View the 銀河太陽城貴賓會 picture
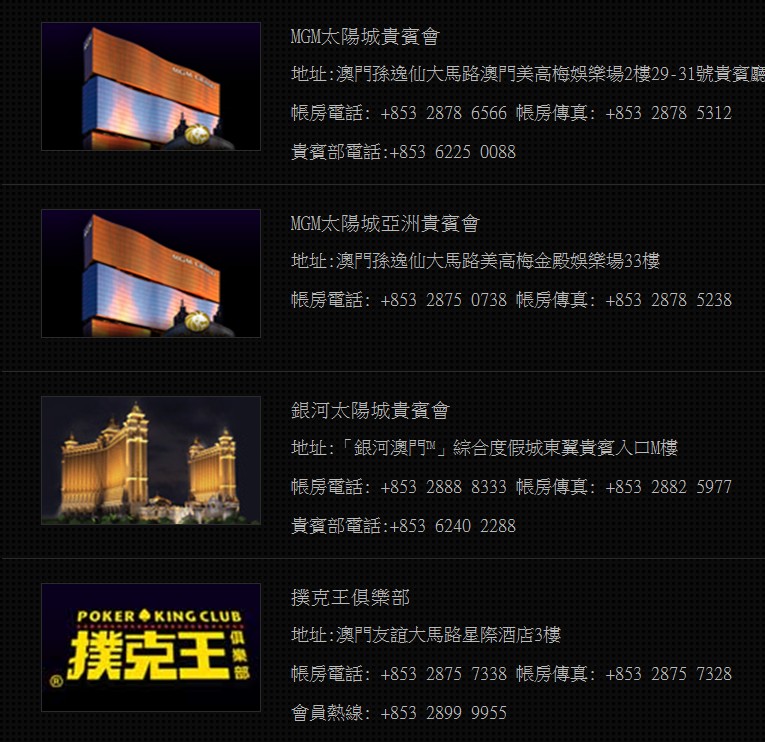The height and width of the screenshot is (742, 765). [x=151, y=460]
